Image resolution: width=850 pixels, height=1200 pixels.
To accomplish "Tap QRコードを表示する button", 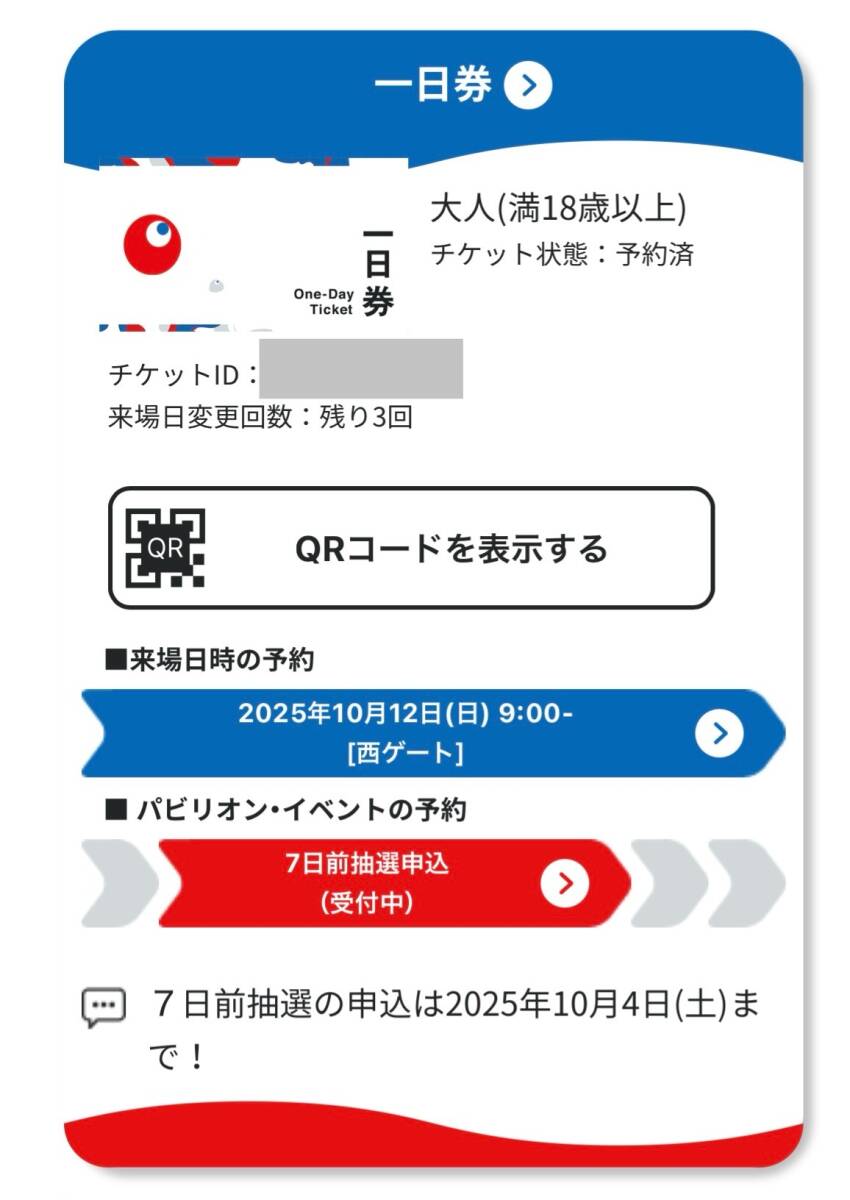I will 411,548.
